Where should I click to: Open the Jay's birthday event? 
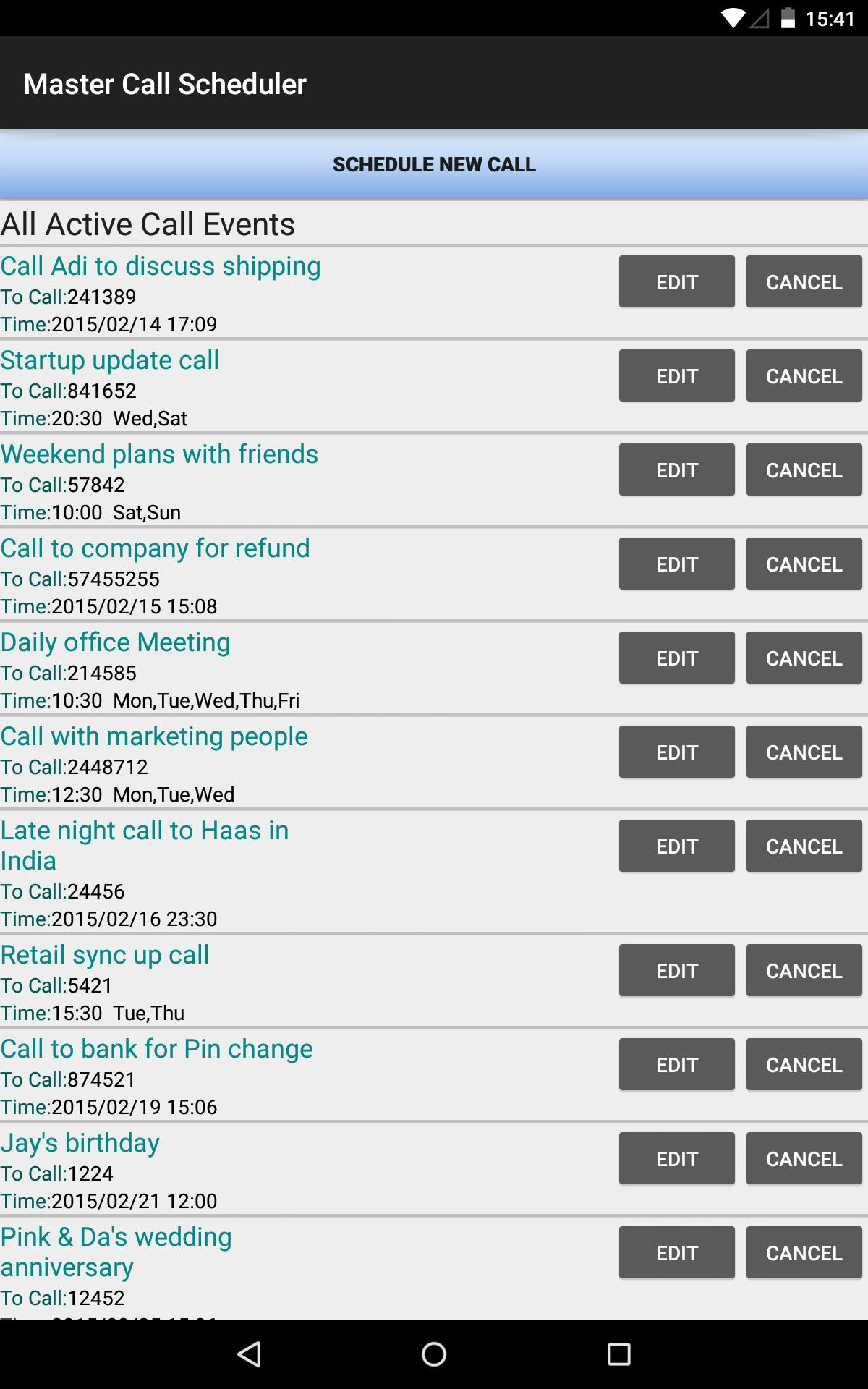point(81,1143)
